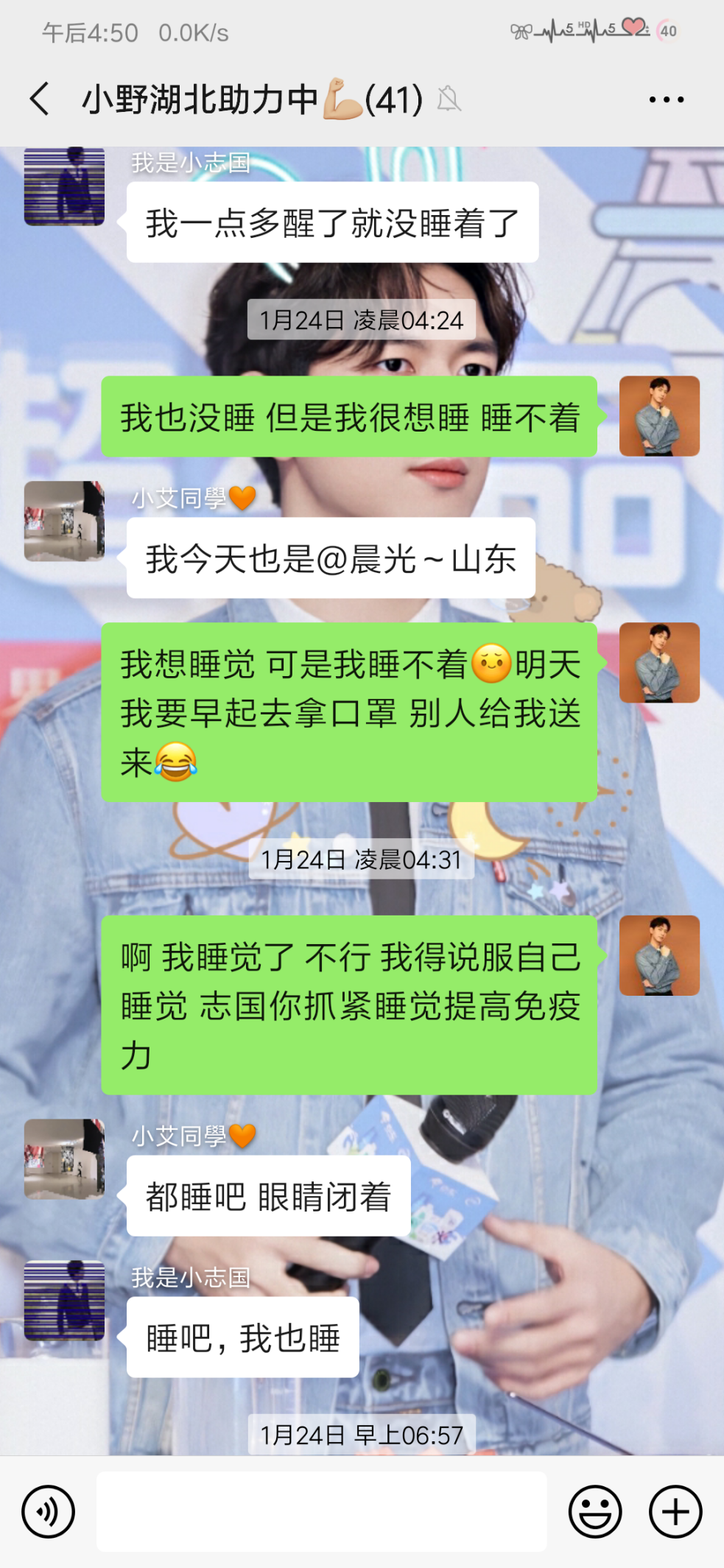Open my avatar beside 我也没睡 message
724x1568 pixels.
659,416
